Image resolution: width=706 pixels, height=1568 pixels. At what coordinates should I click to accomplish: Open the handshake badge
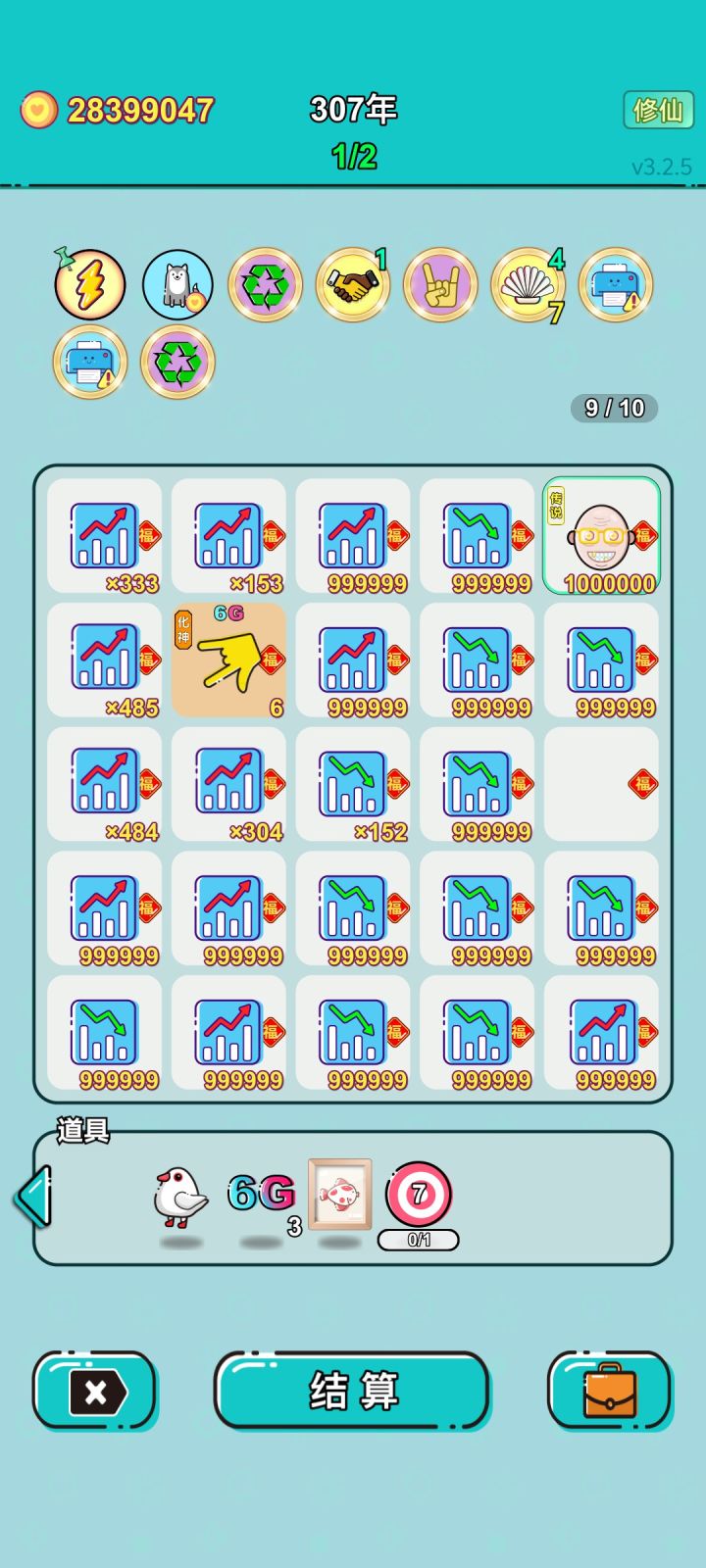353,285
